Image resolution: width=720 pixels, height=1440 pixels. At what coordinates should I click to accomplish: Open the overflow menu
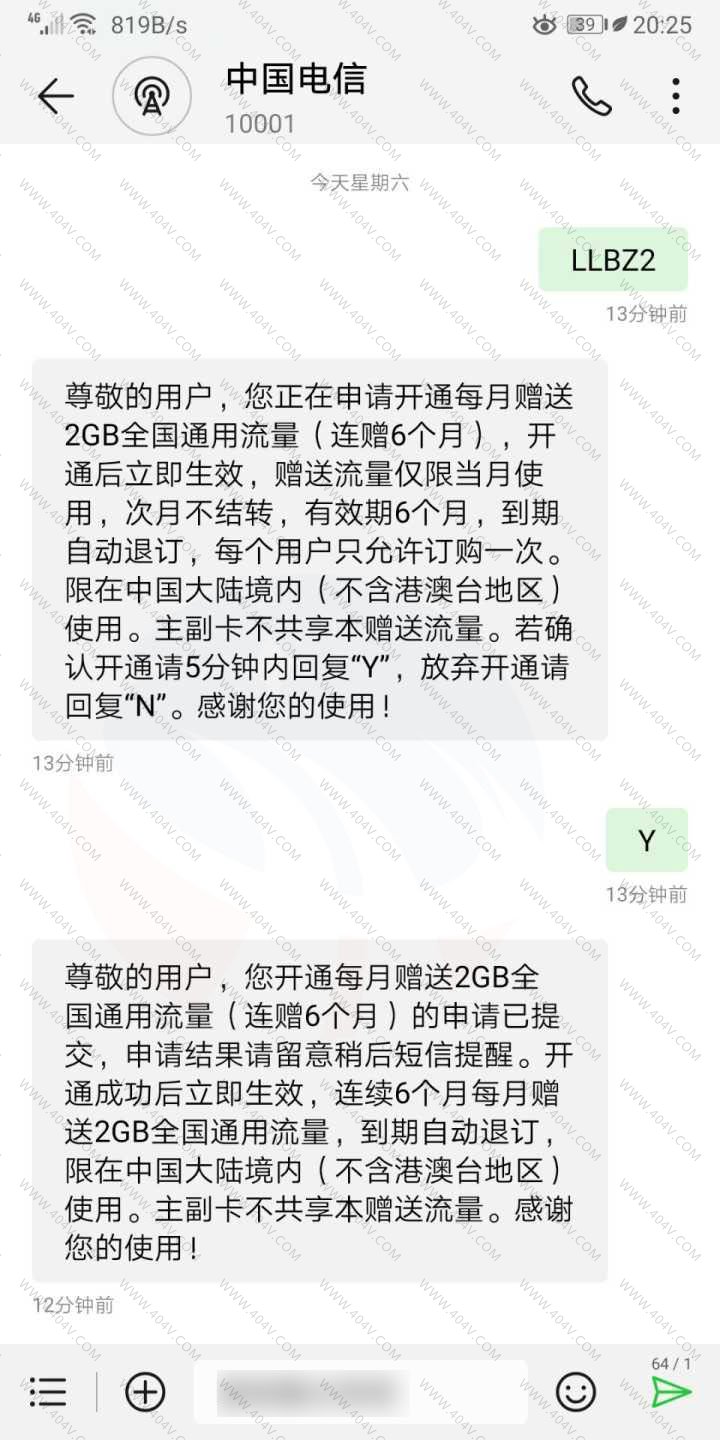676,96
